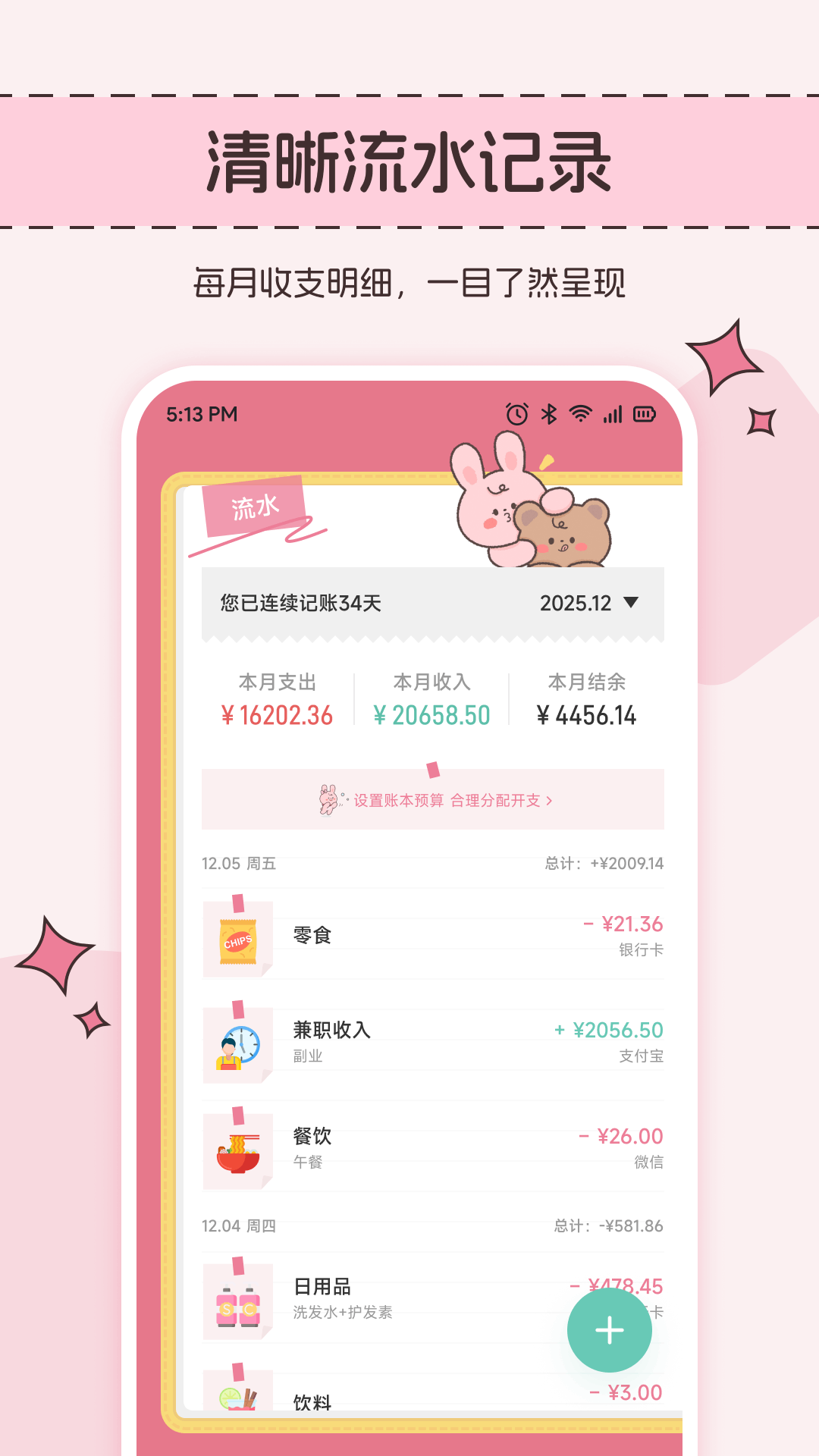The width and height of the screenshot is (819, 1456).
Task: Tap the Wi-Fi status bar icon
Action: click(x=579, y=415)
